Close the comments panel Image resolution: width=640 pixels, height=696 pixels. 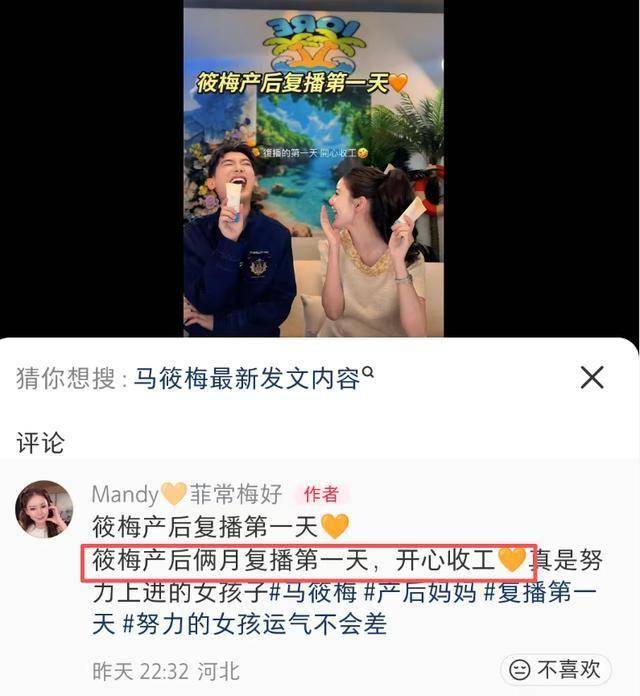coord(592,378)
